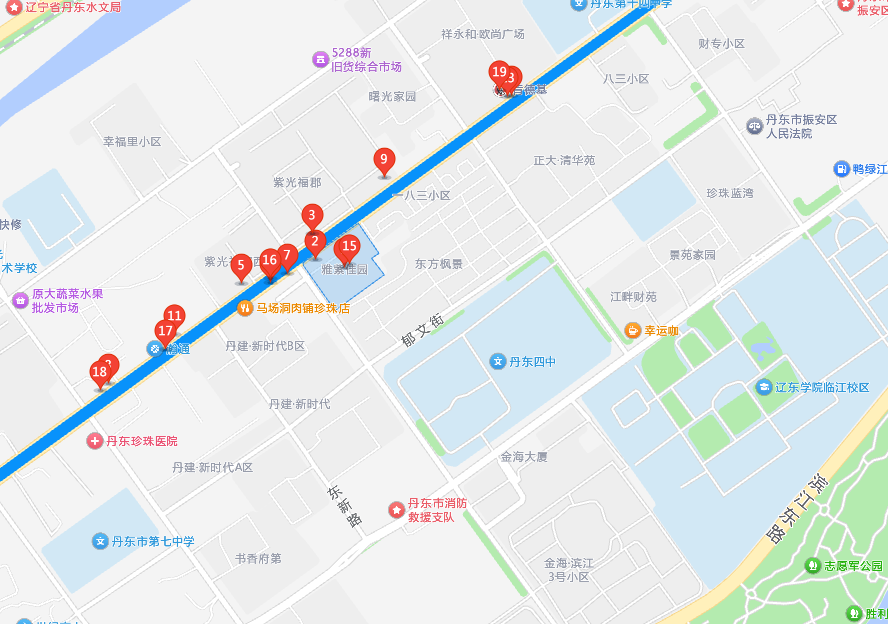Select the red pin numbered 15
This screenshot has width=888, height=624.
point(349,247)
